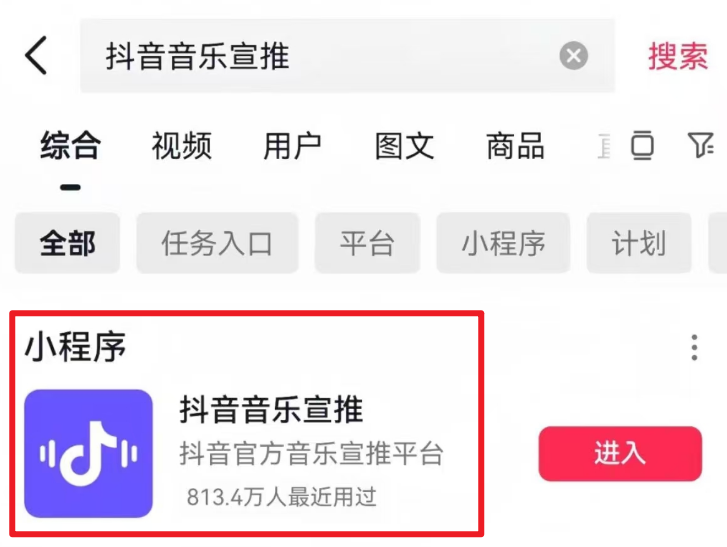Viewport: 727px width, 547px height.
Task: Open the three-dot menu beside 小程序
Action: click(x=694, y=348)
